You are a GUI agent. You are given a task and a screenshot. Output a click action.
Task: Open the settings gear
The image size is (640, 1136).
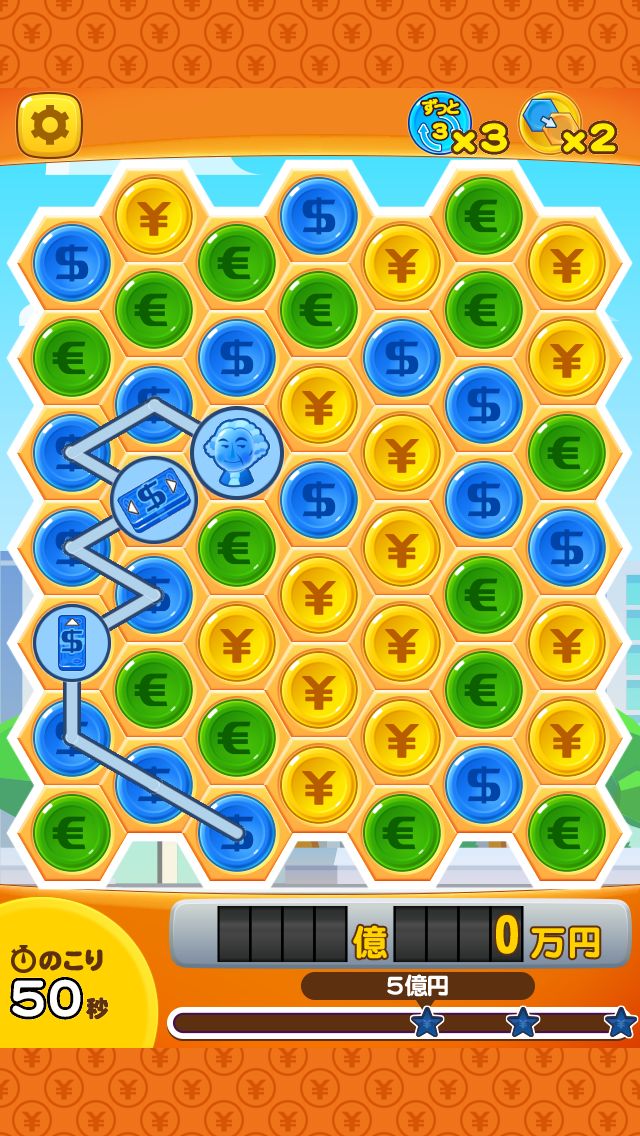click(49, 124)
